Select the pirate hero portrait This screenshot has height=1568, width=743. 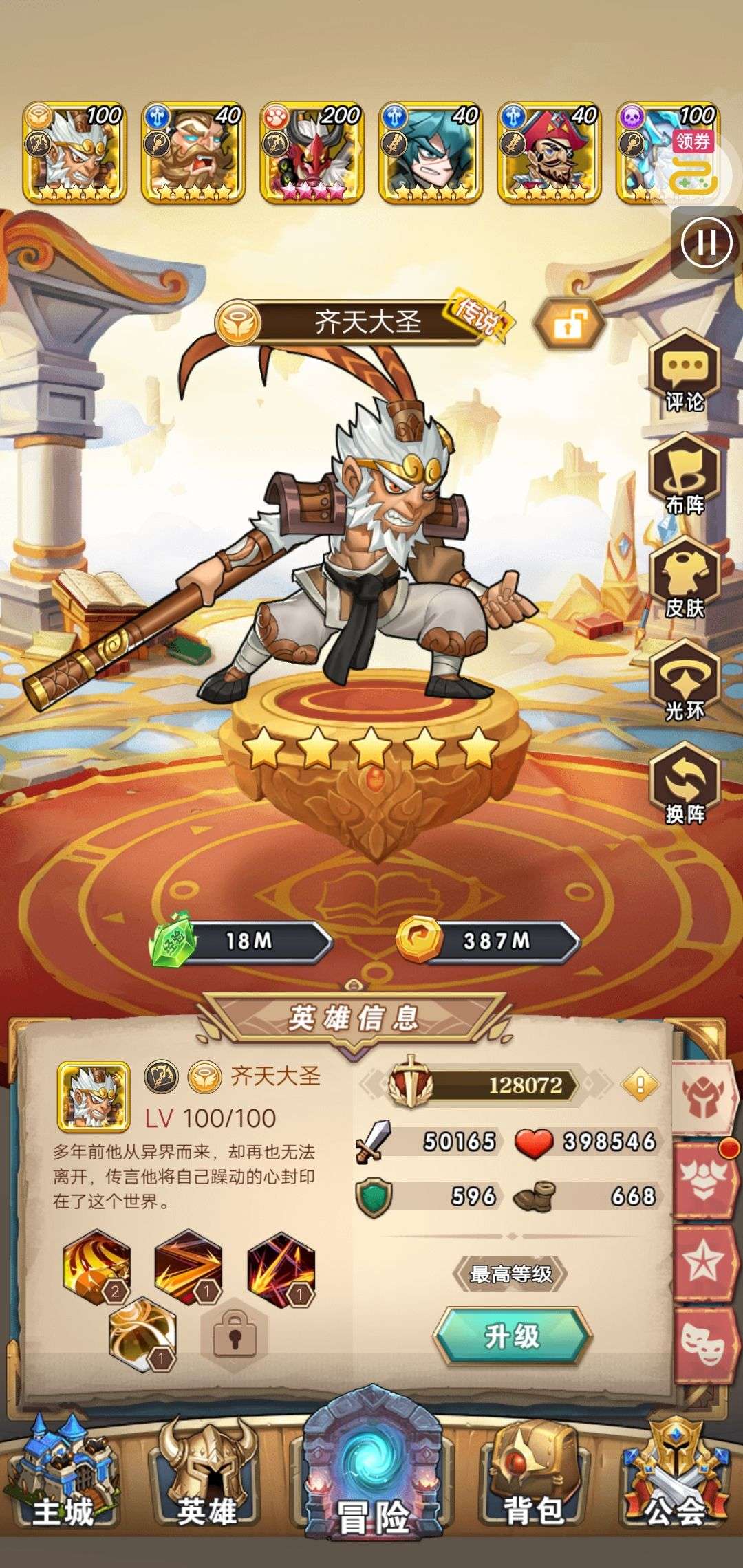click(549, 153)
